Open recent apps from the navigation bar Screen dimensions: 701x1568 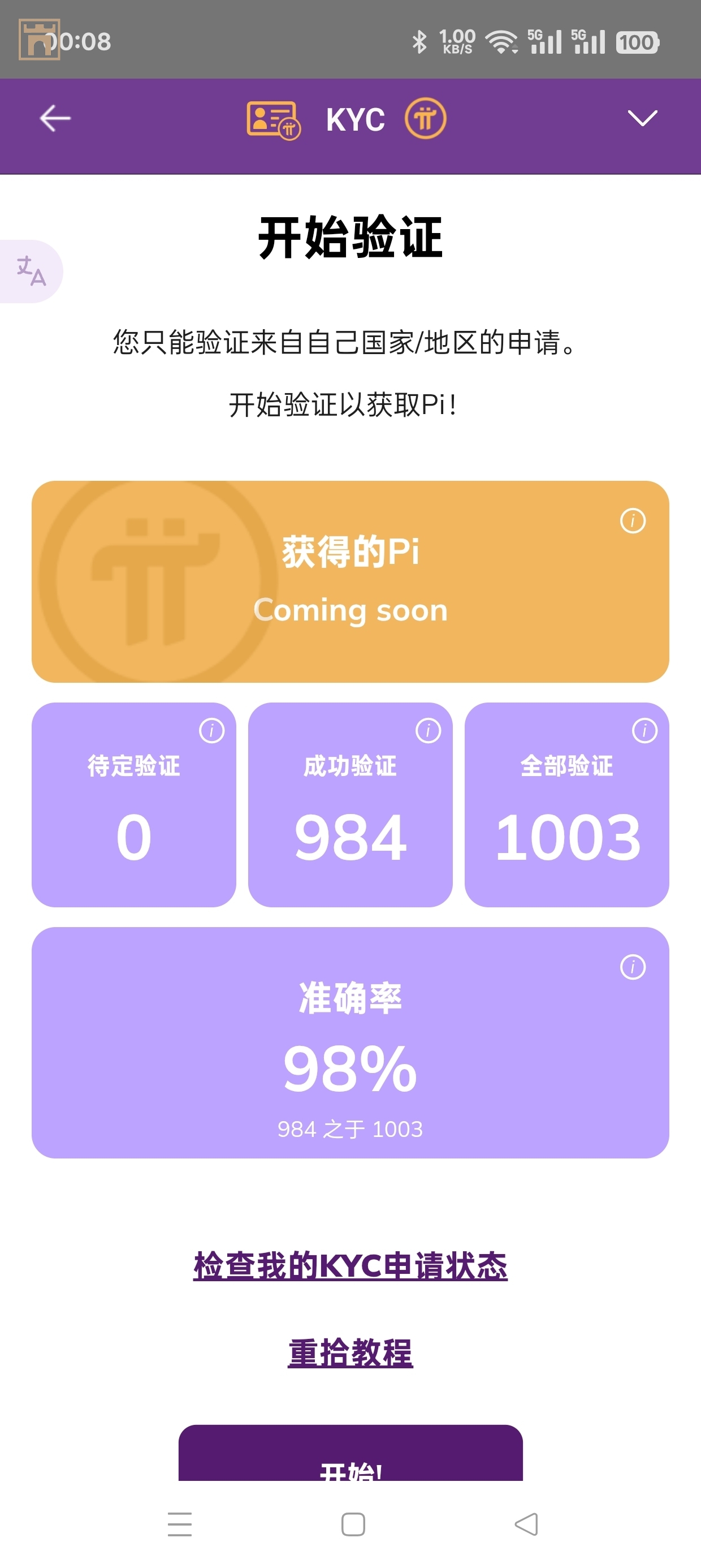click(180, 1524)
